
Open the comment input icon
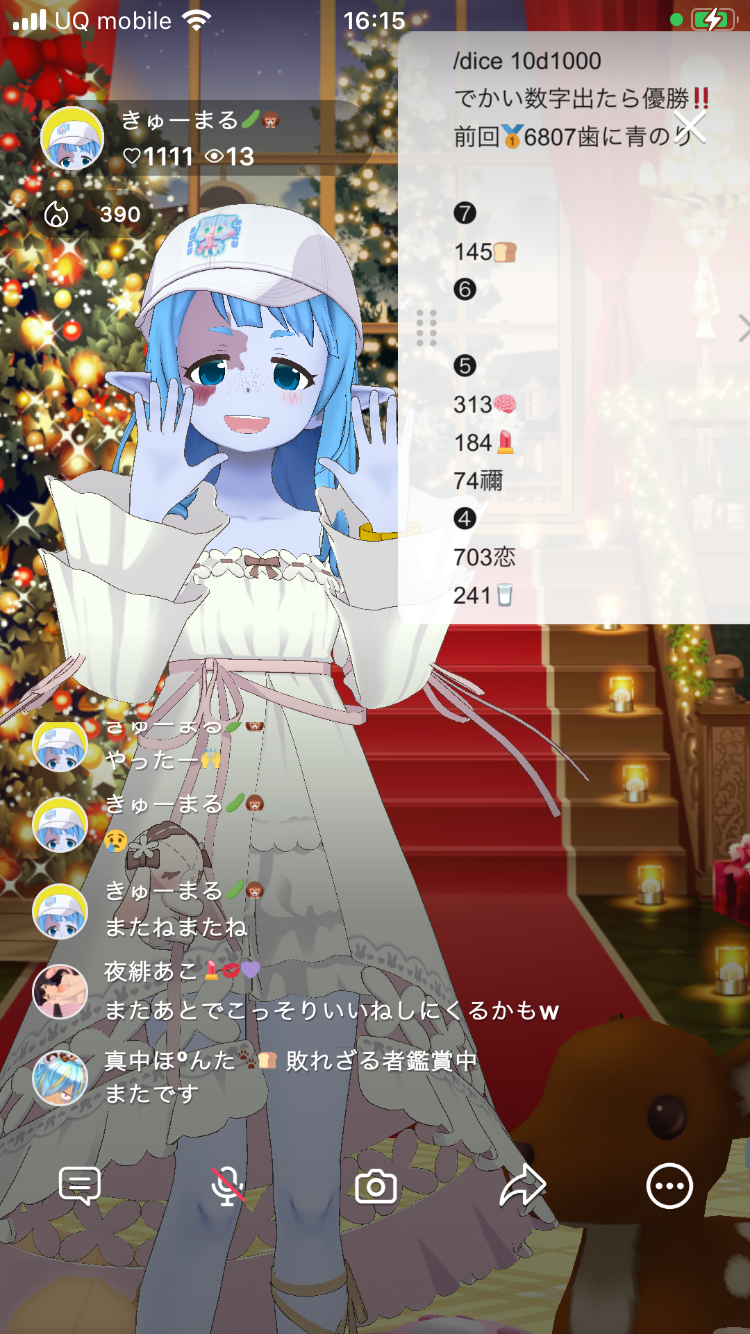pyautogui.click(x=80, y=1187)
